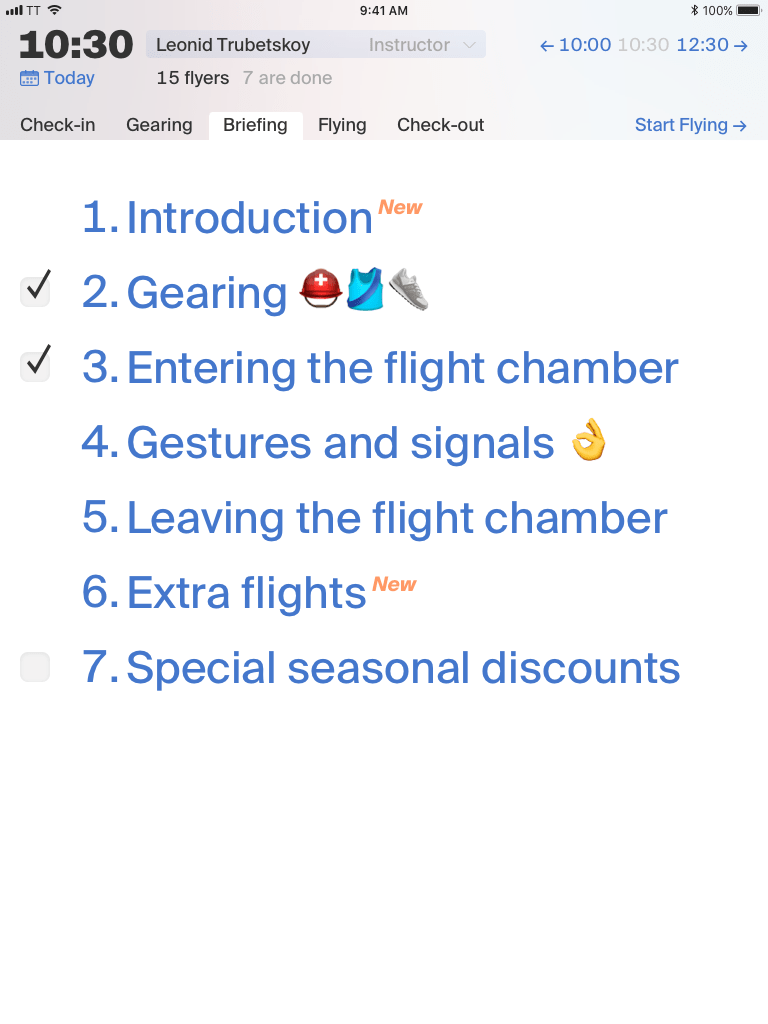This screenshot has width=768, height=1024.
Task: Open the Extra flights topic
Action: (x=246, y=593)
